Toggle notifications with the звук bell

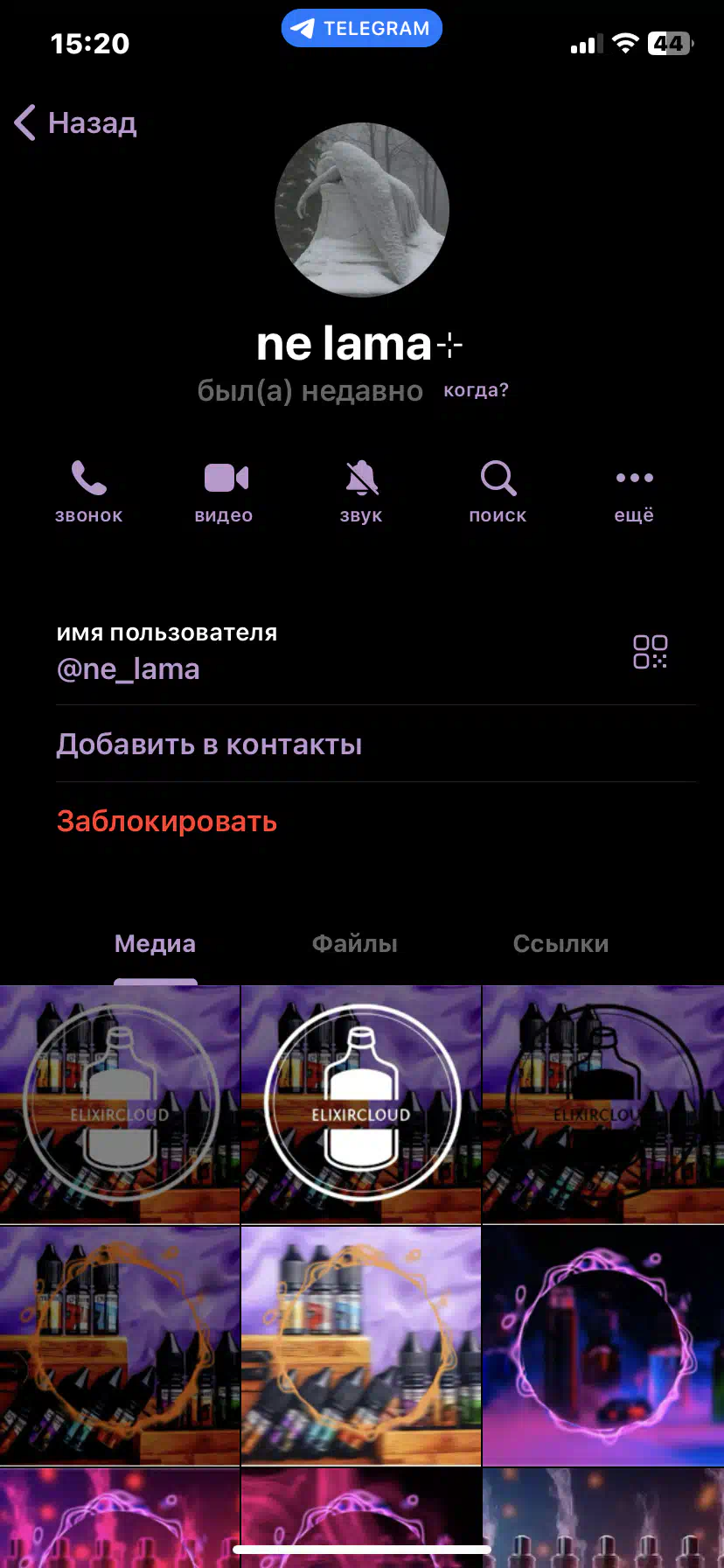(361, 493)
